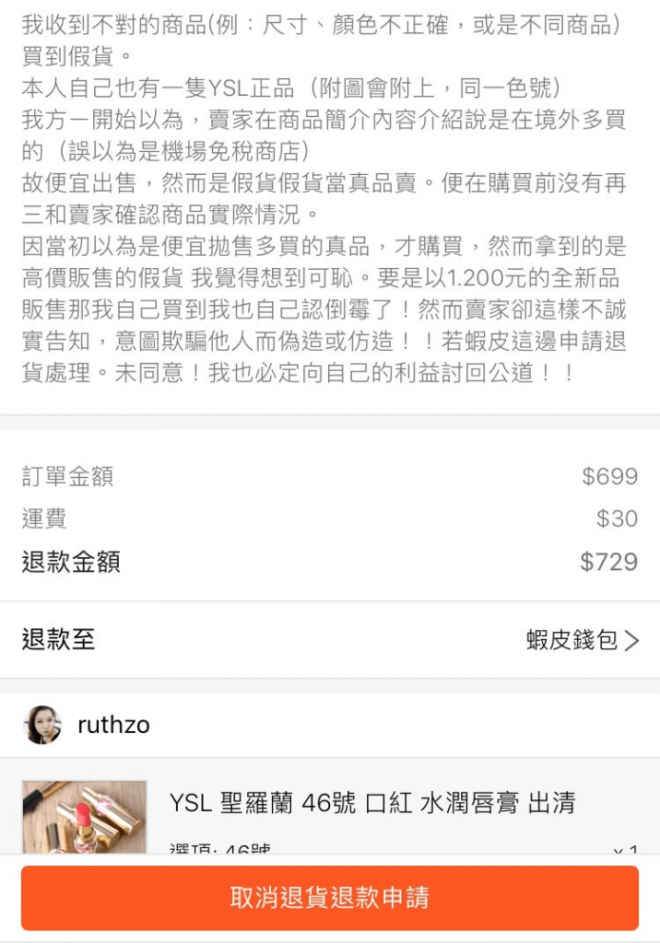Tap 取消退貨退款申請 button

tap(330, 897)
